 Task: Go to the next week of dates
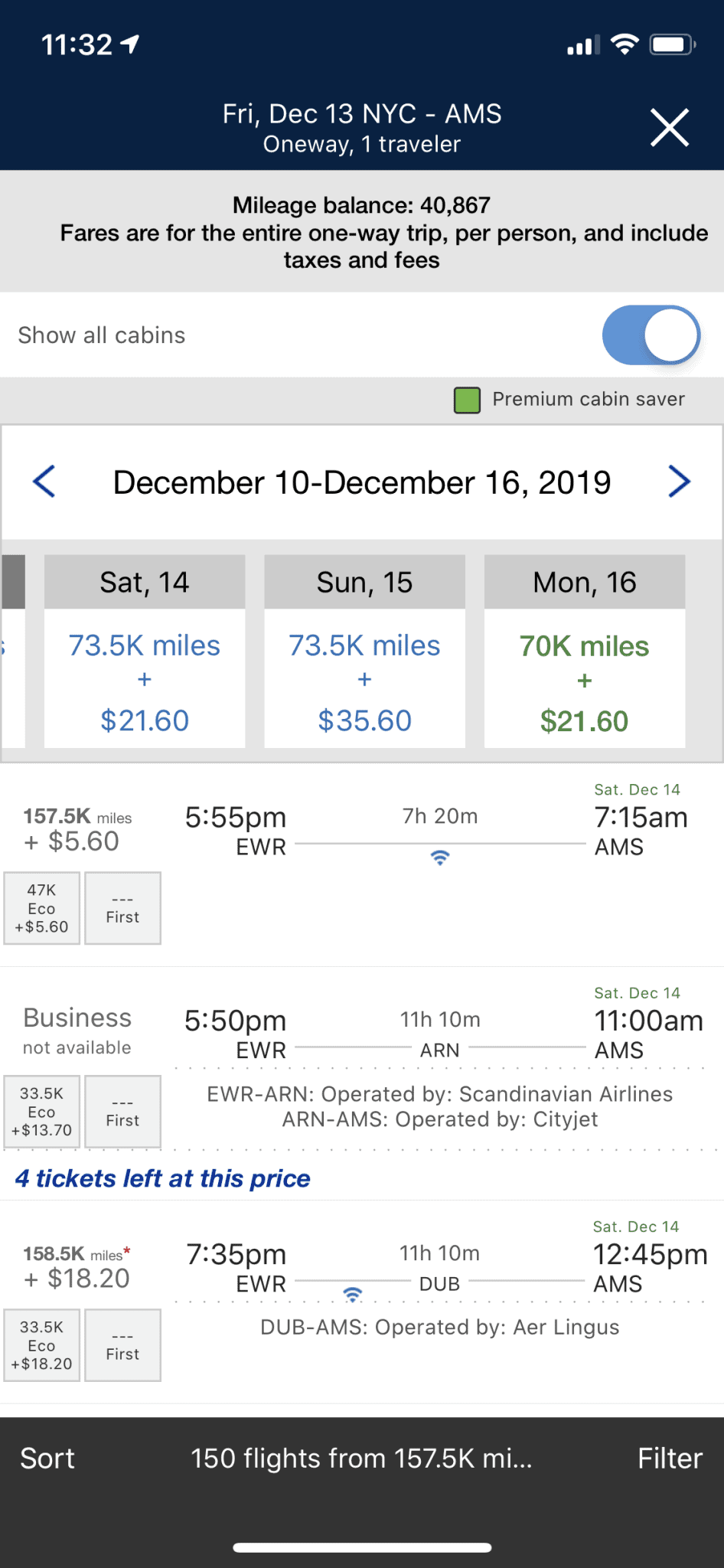click(x=680, y=482)
